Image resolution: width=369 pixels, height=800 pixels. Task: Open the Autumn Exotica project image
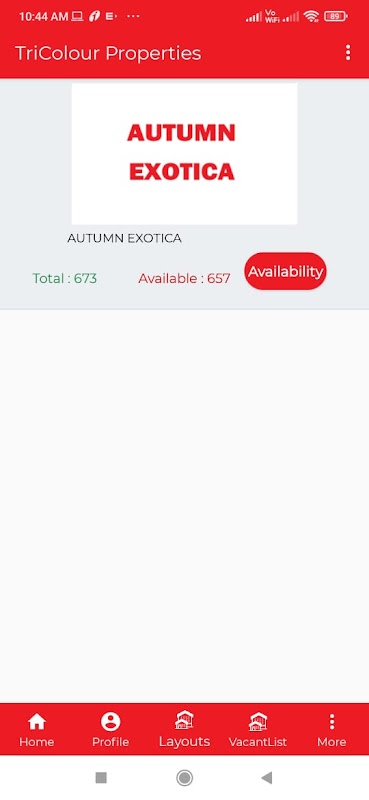point(184,154)
